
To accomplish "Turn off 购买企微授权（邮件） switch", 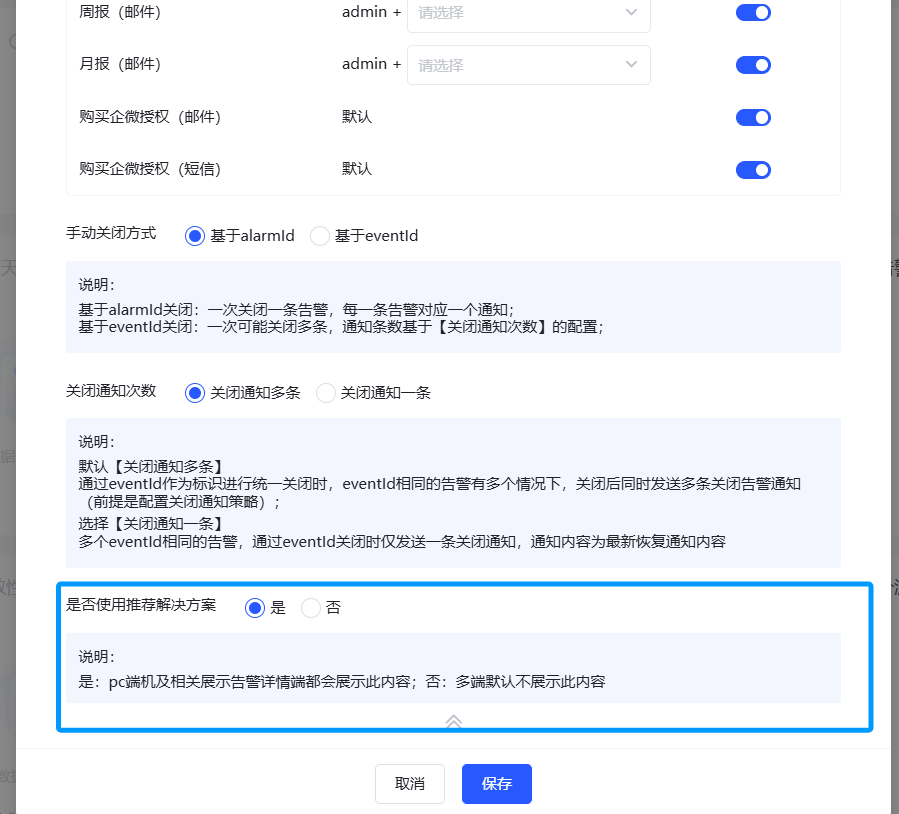I will [x=753, y=117].
